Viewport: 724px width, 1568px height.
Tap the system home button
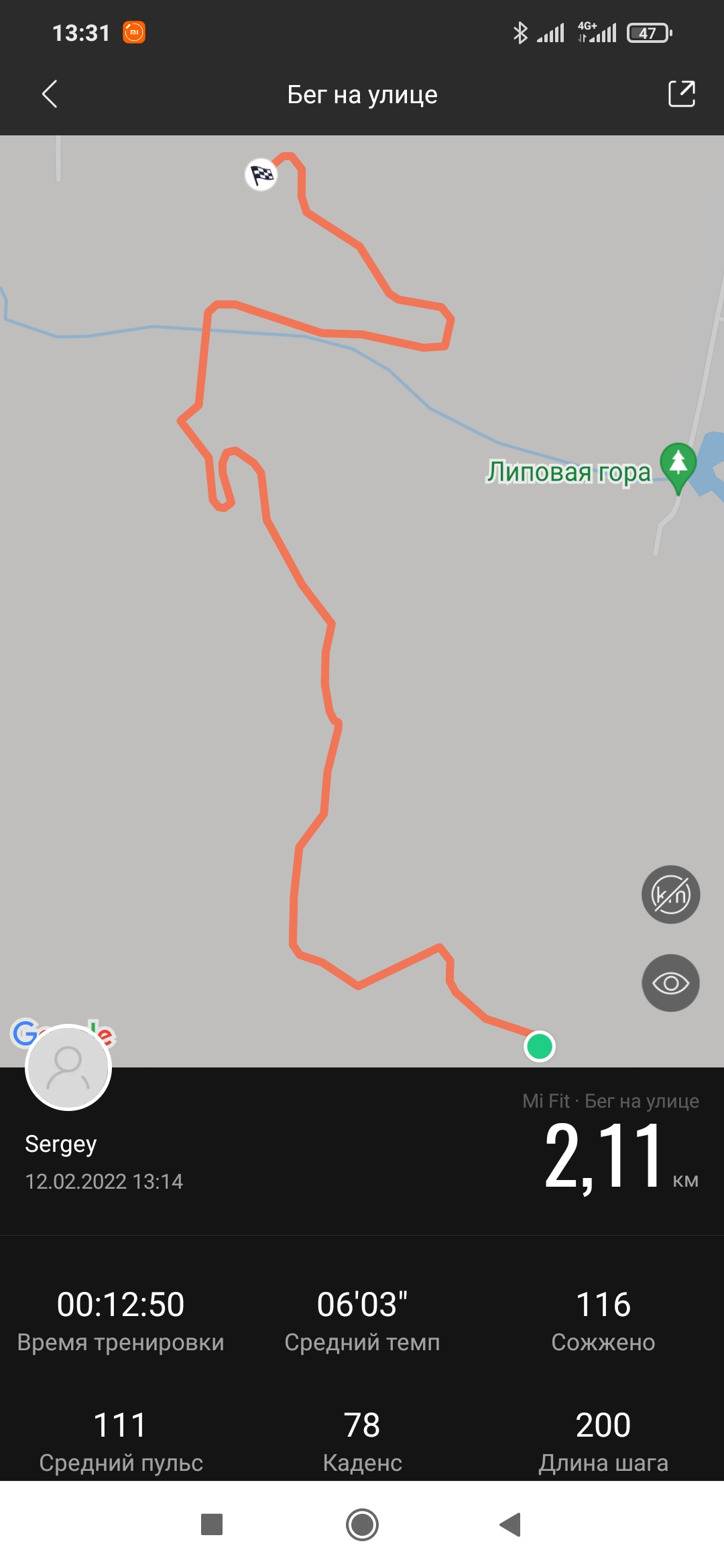pyautogui.click(x=362, y=1524)
